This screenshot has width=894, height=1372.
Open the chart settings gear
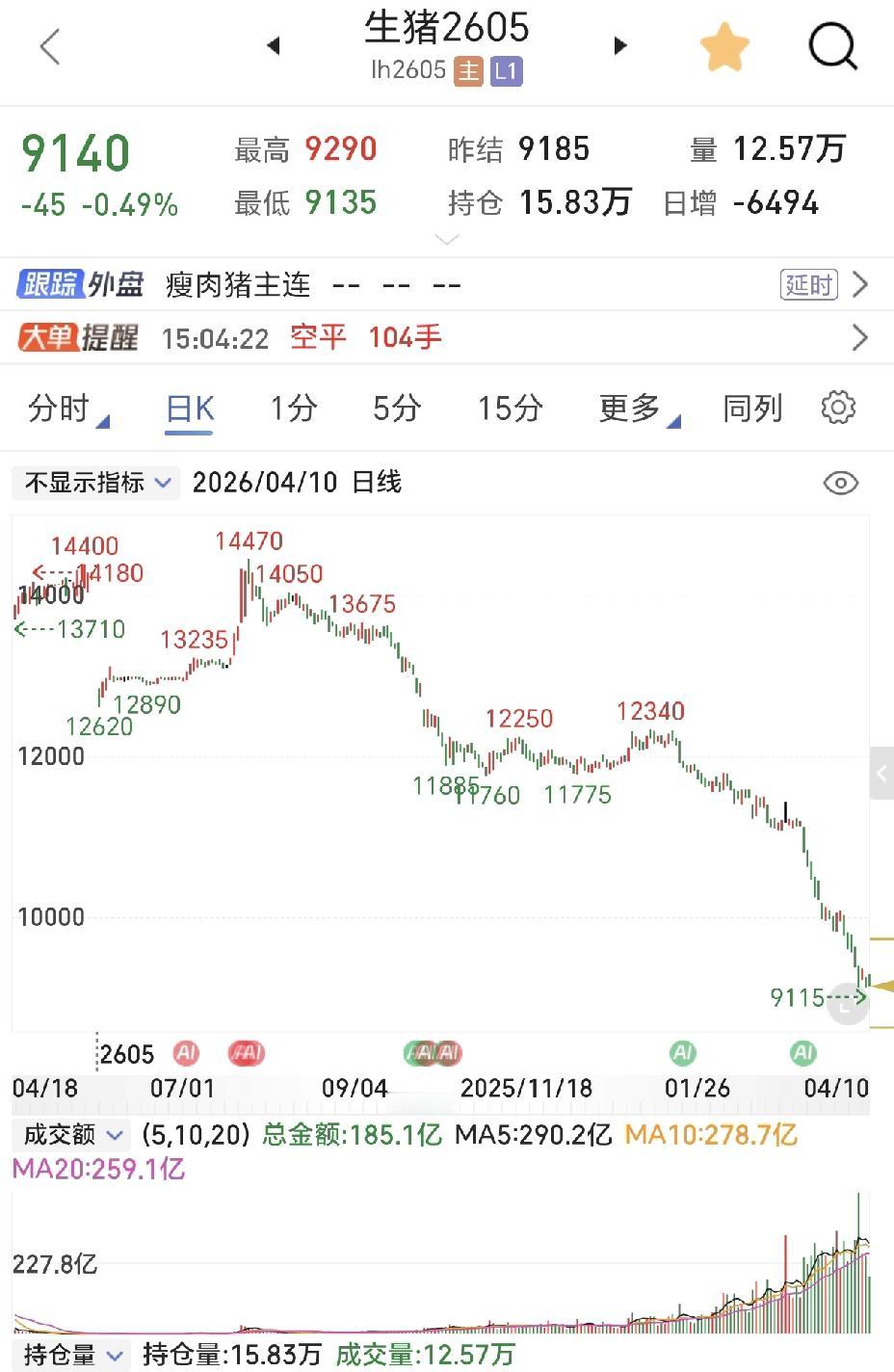pos(837,408)
